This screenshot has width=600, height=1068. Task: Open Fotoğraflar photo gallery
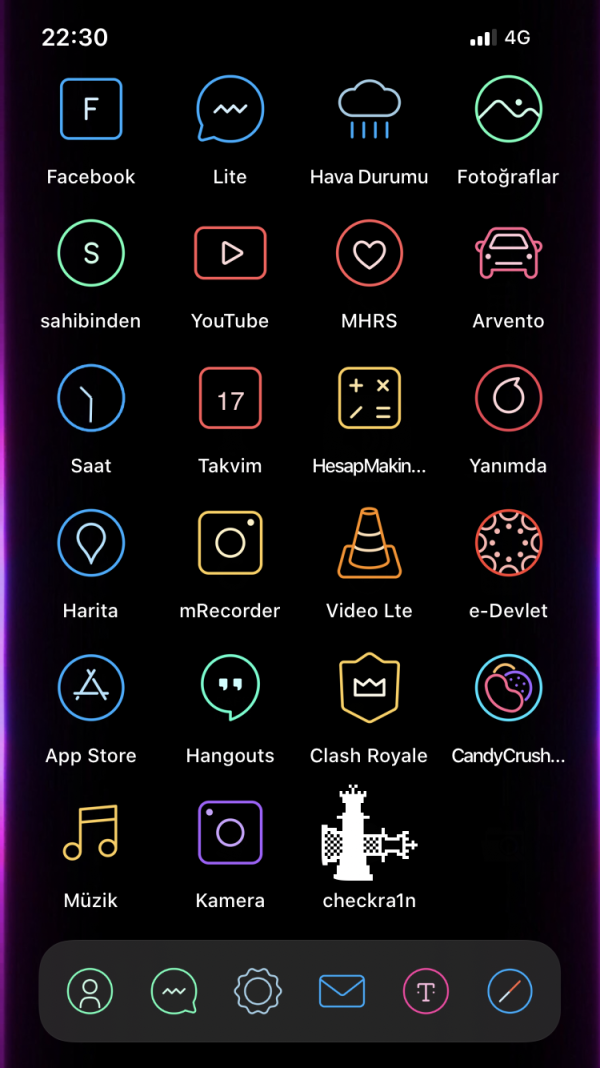(x=508, y=109)
